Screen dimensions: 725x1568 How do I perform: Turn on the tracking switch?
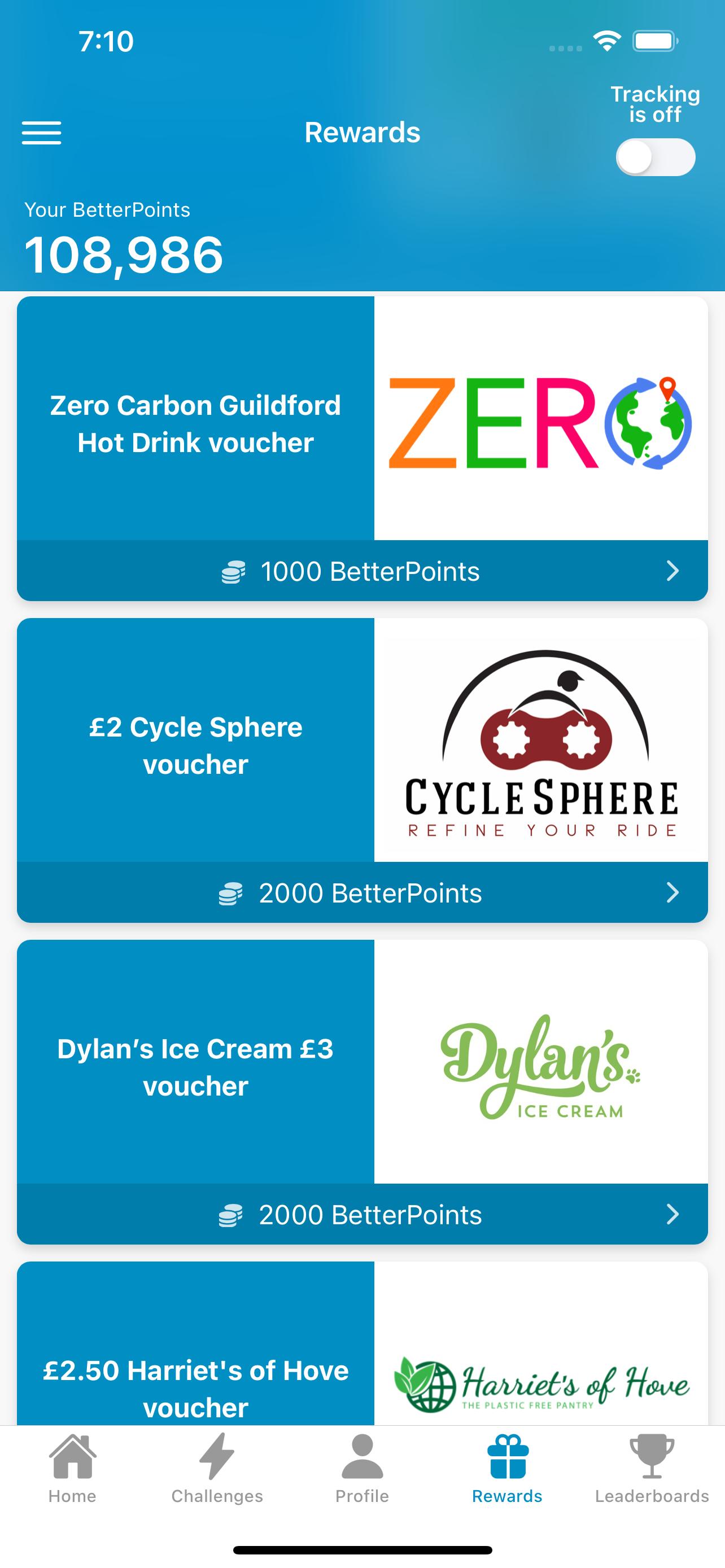(655, 157)
